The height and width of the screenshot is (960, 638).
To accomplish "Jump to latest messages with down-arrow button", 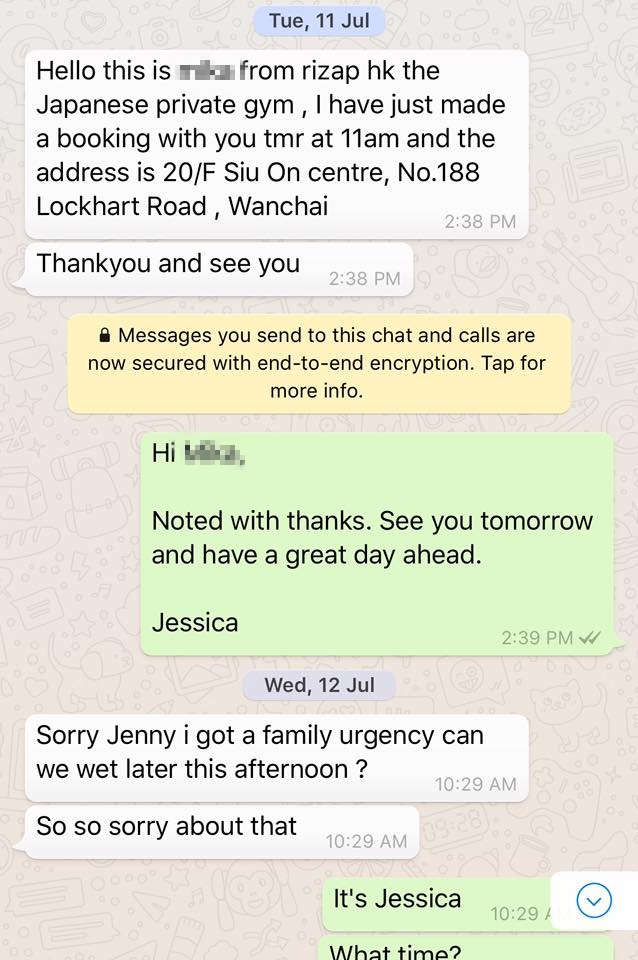I will click(595, 902).
